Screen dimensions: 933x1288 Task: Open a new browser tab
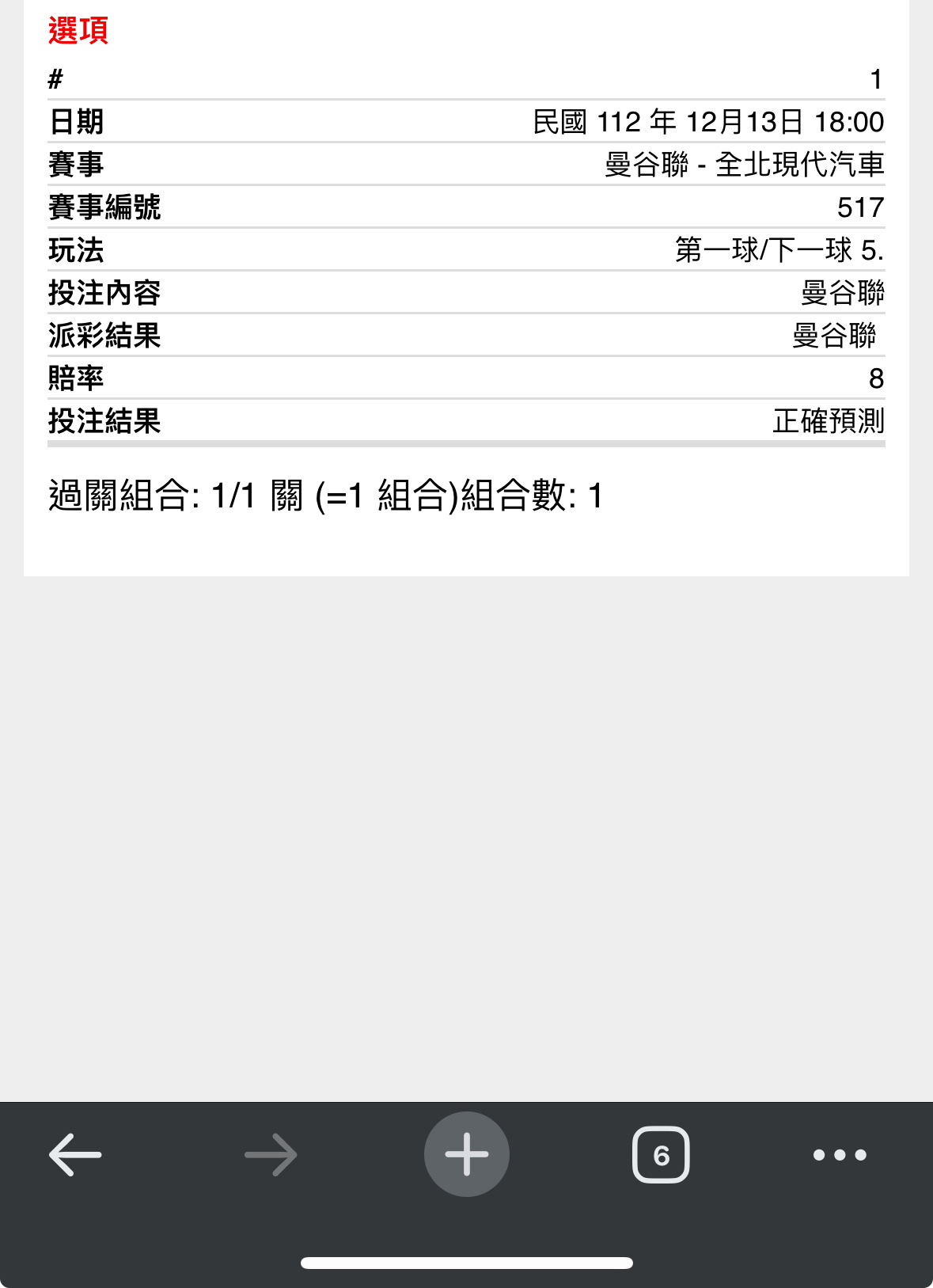466,1154
